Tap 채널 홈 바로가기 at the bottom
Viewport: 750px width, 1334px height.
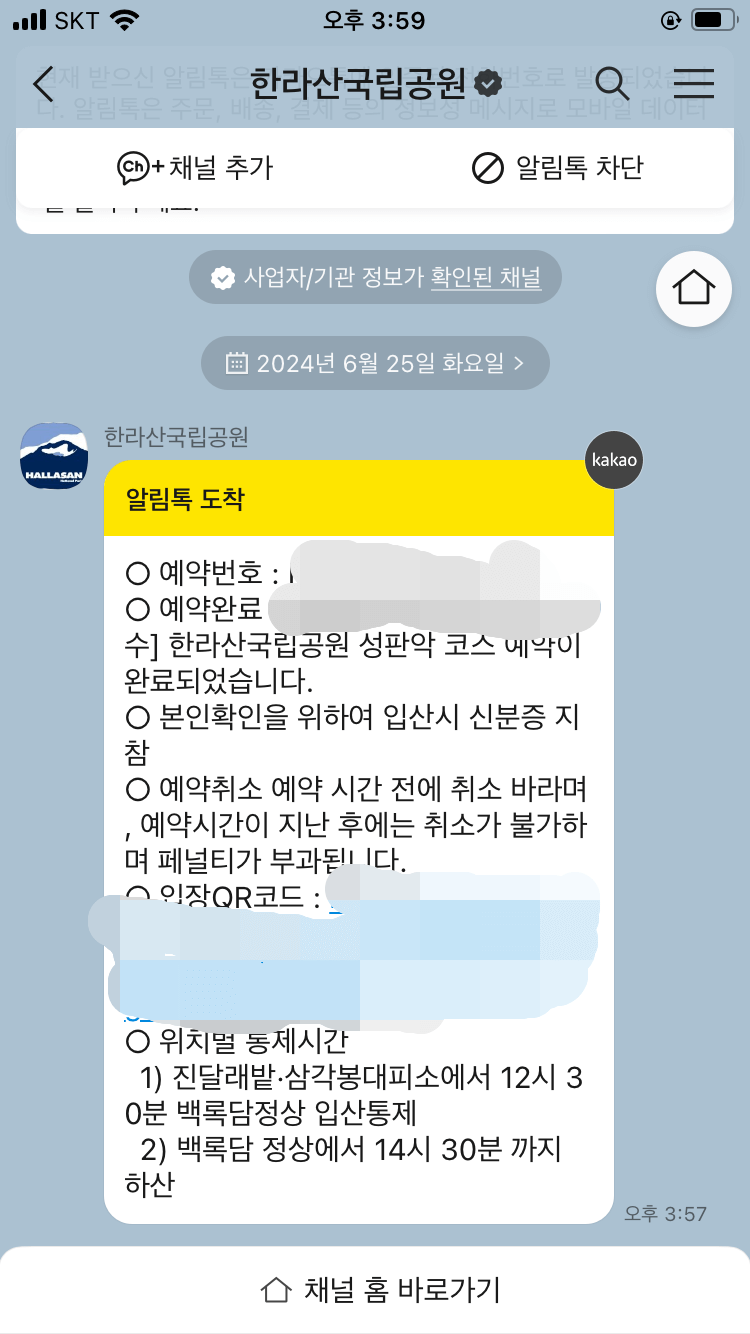[375, 1290]
